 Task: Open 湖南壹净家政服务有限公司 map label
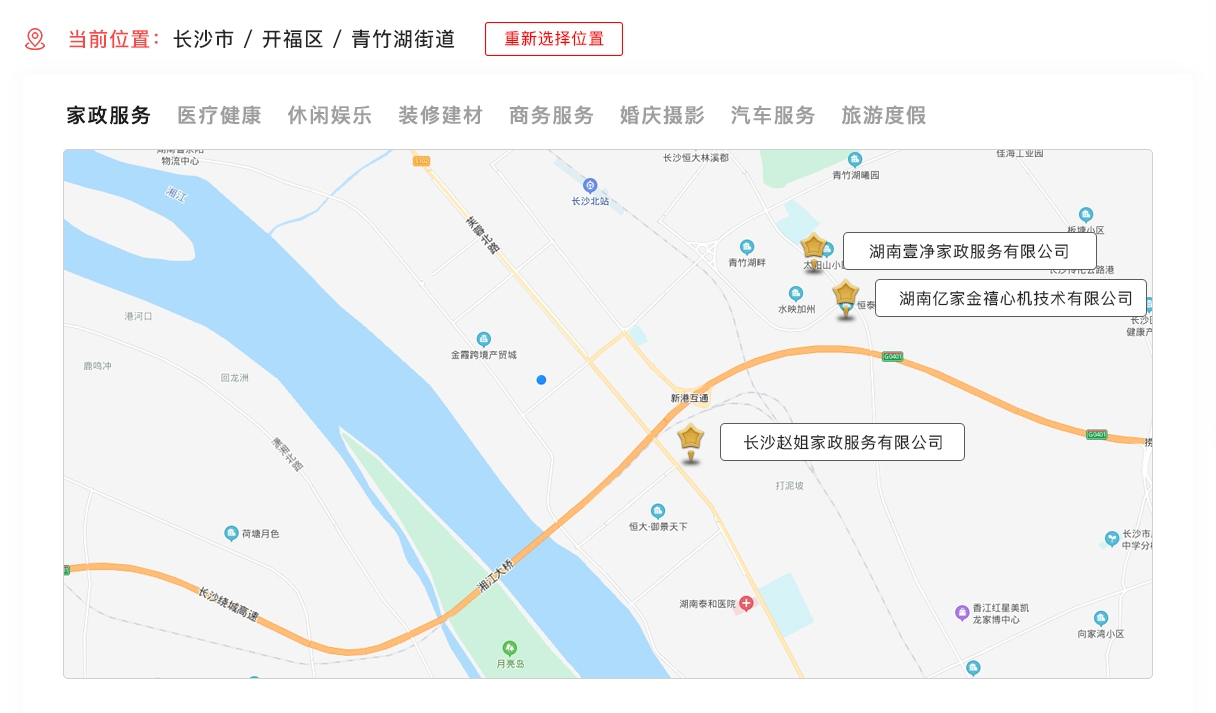point(969,251)
